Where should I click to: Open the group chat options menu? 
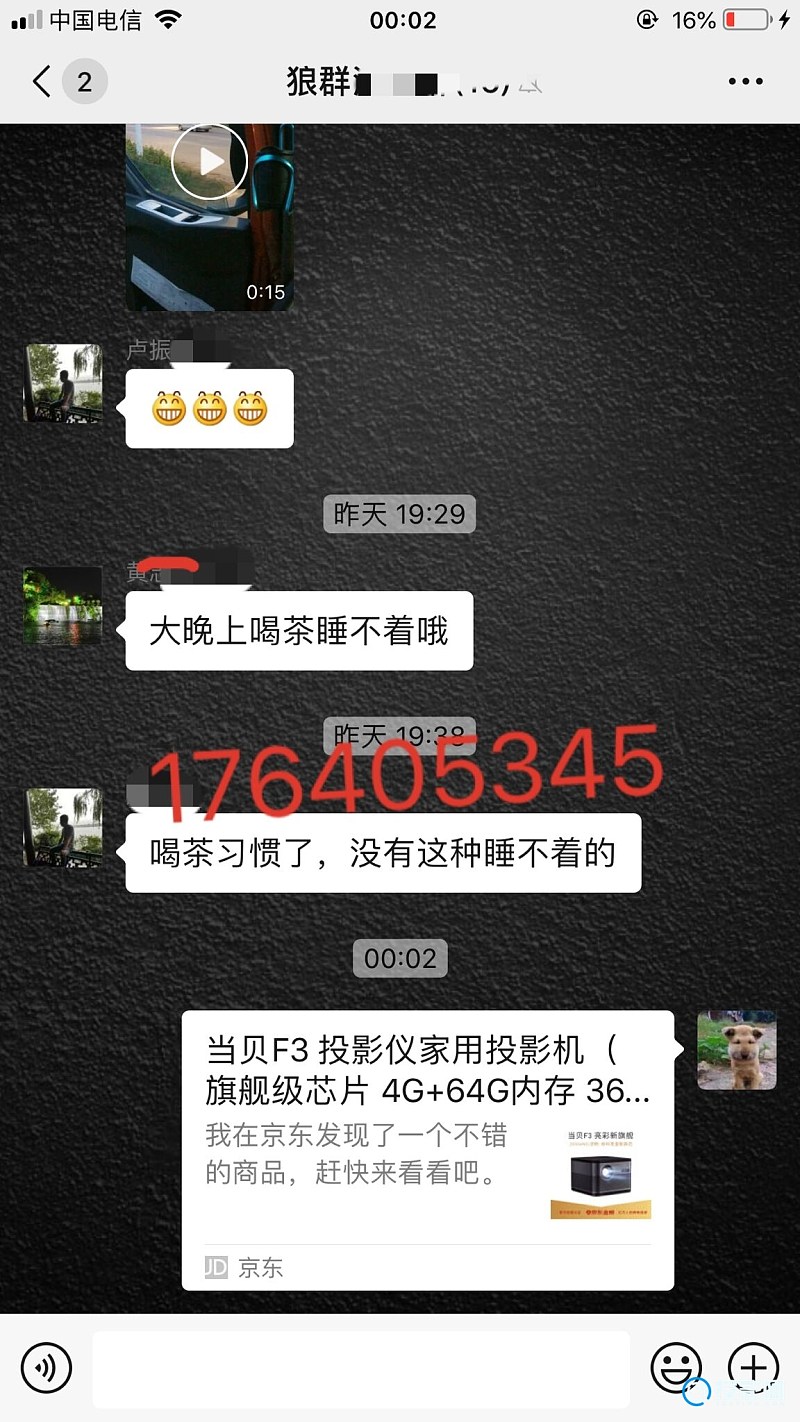point(746,82)
